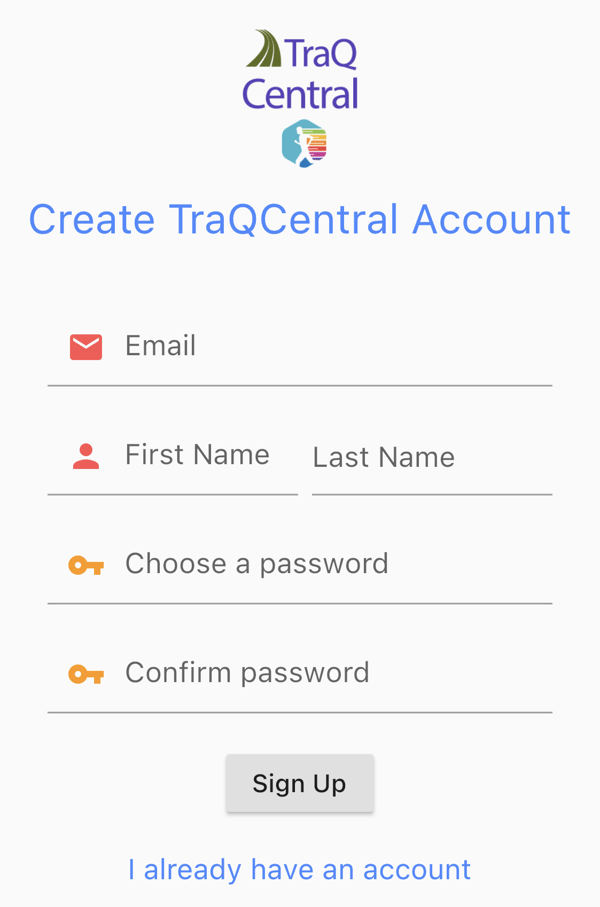The width and height of the screenshot is (600, 907).
Task: Submit the form with Sign Up
Action: coord(299,783)
